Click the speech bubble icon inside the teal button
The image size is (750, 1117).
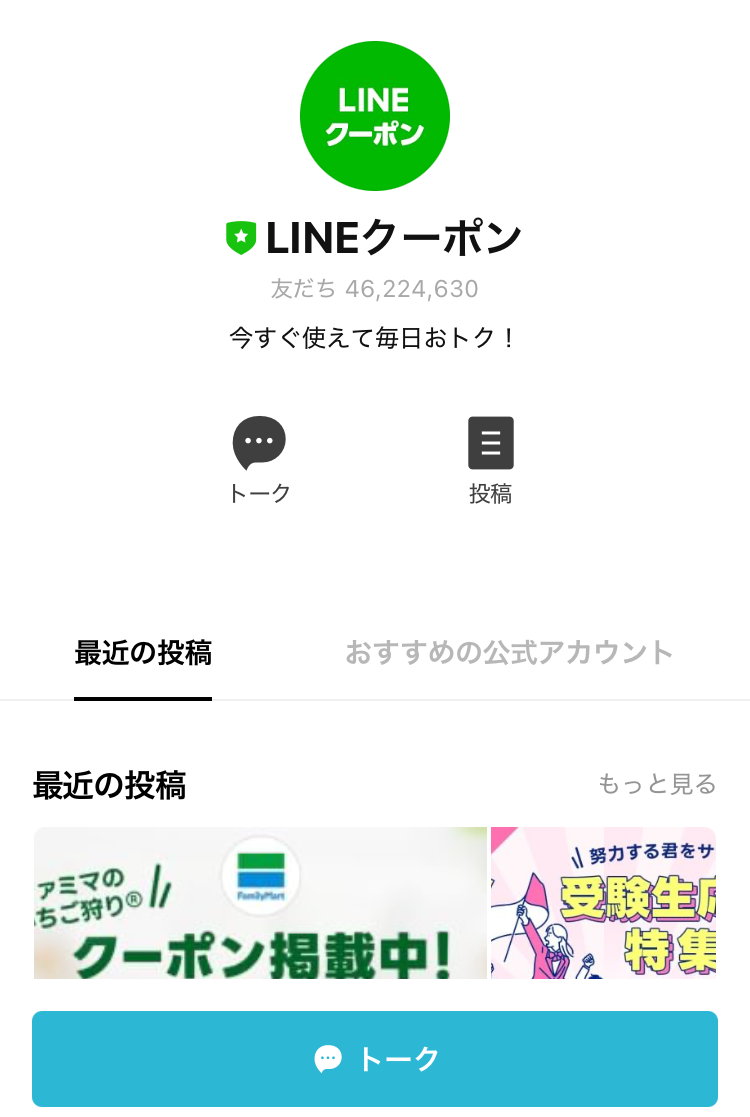point(330,1058)
